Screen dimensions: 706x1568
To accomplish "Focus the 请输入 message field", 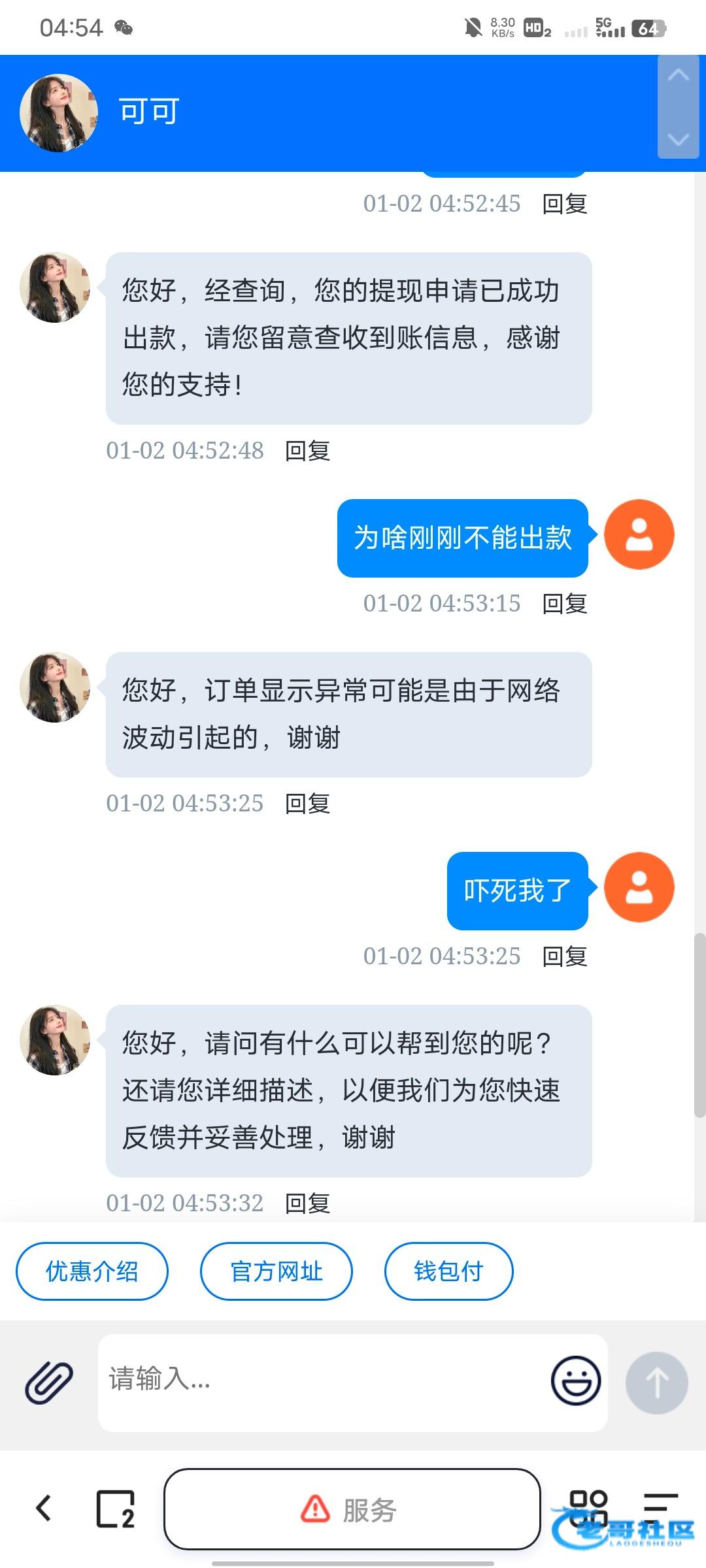I will tap(320, 1381).
